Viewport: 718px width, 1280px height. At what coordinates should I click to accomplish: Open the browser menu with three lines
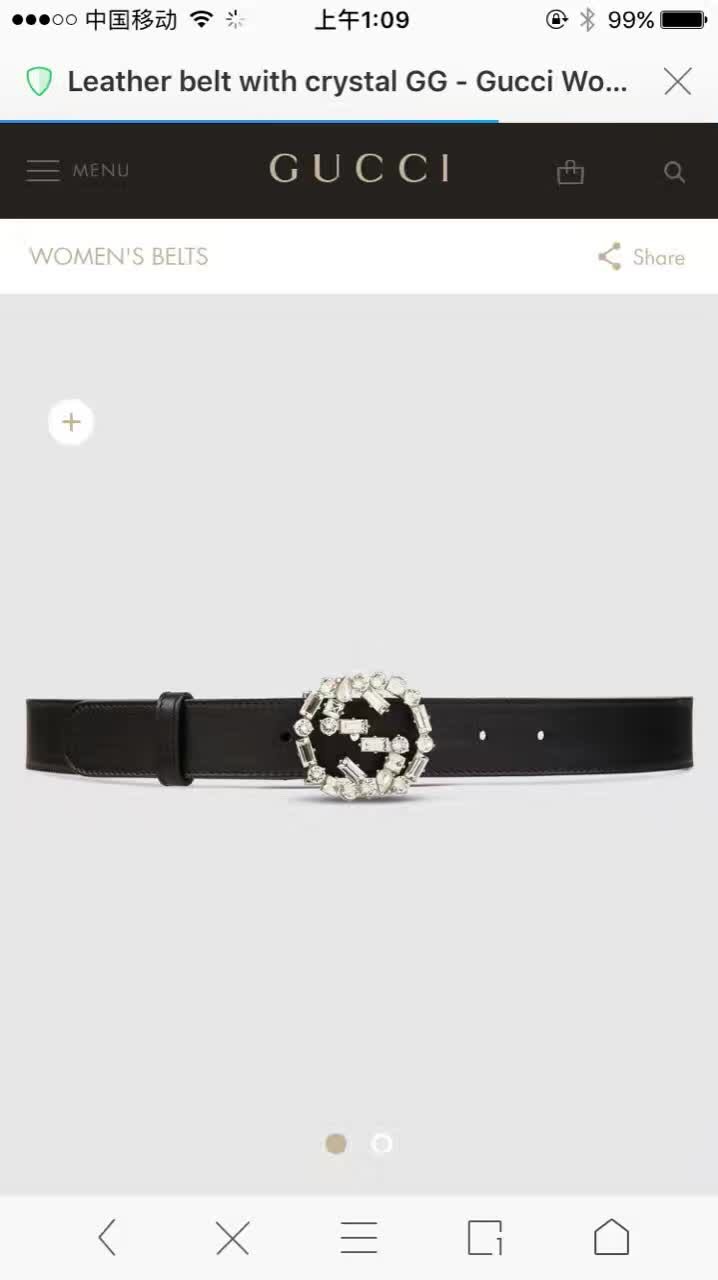point(358,1238)
